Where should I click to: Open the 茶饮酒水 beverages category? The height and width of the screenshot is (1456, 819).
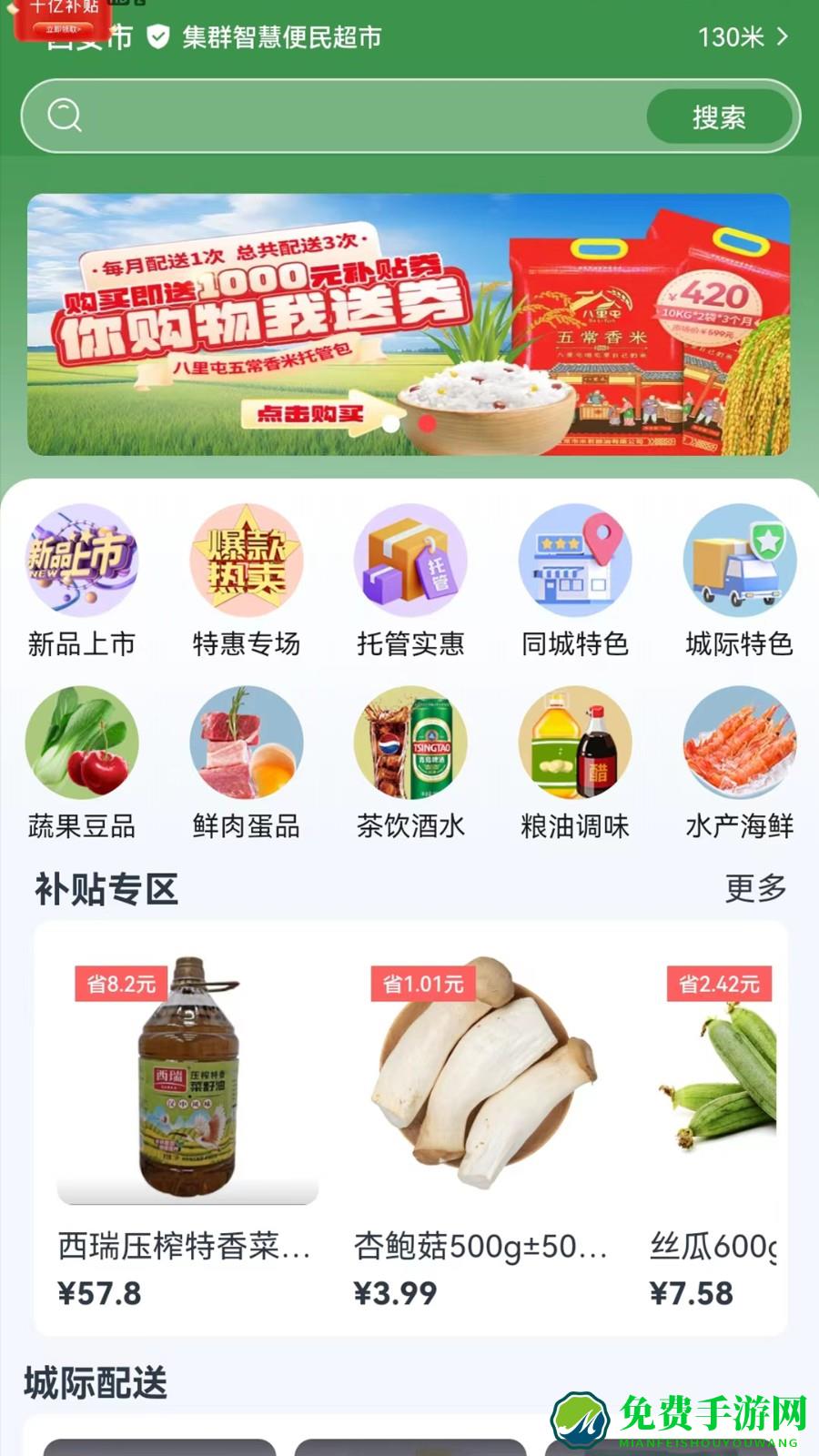410,743
